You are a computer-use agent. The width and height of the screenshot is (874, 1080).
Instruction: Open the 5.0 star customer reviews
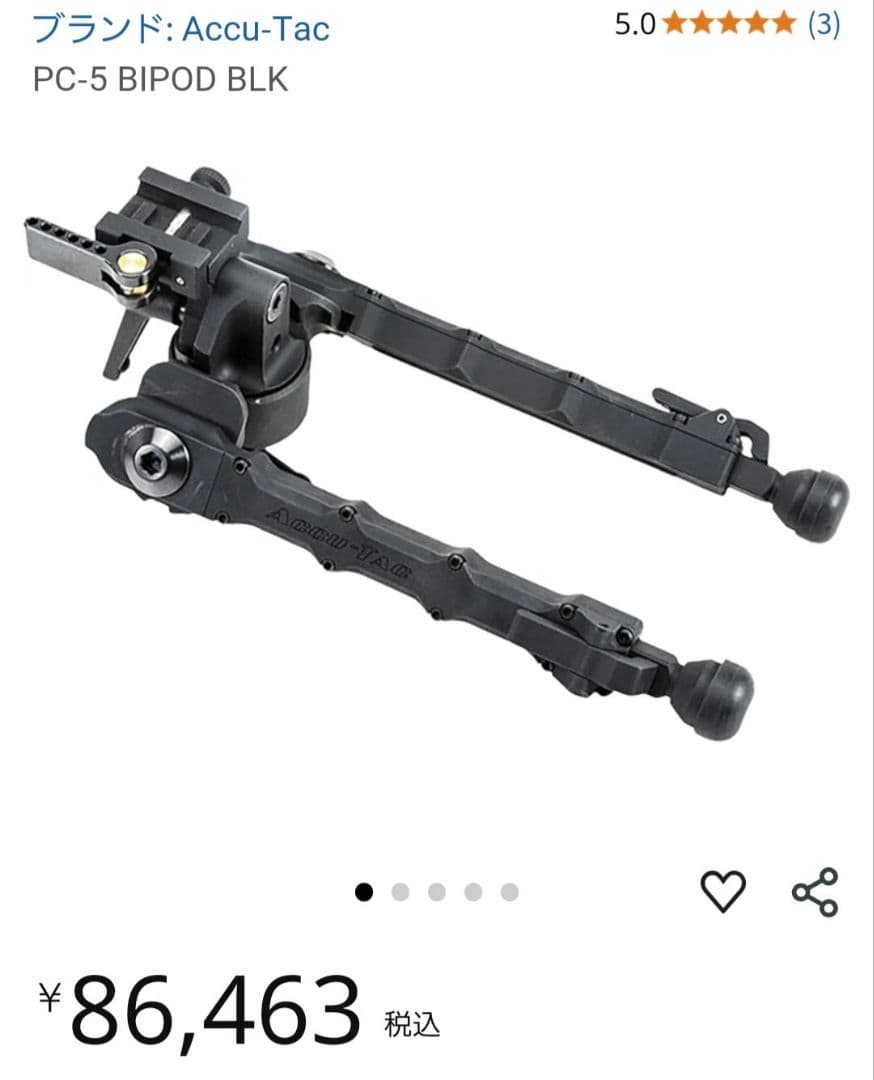coord(728,24)
